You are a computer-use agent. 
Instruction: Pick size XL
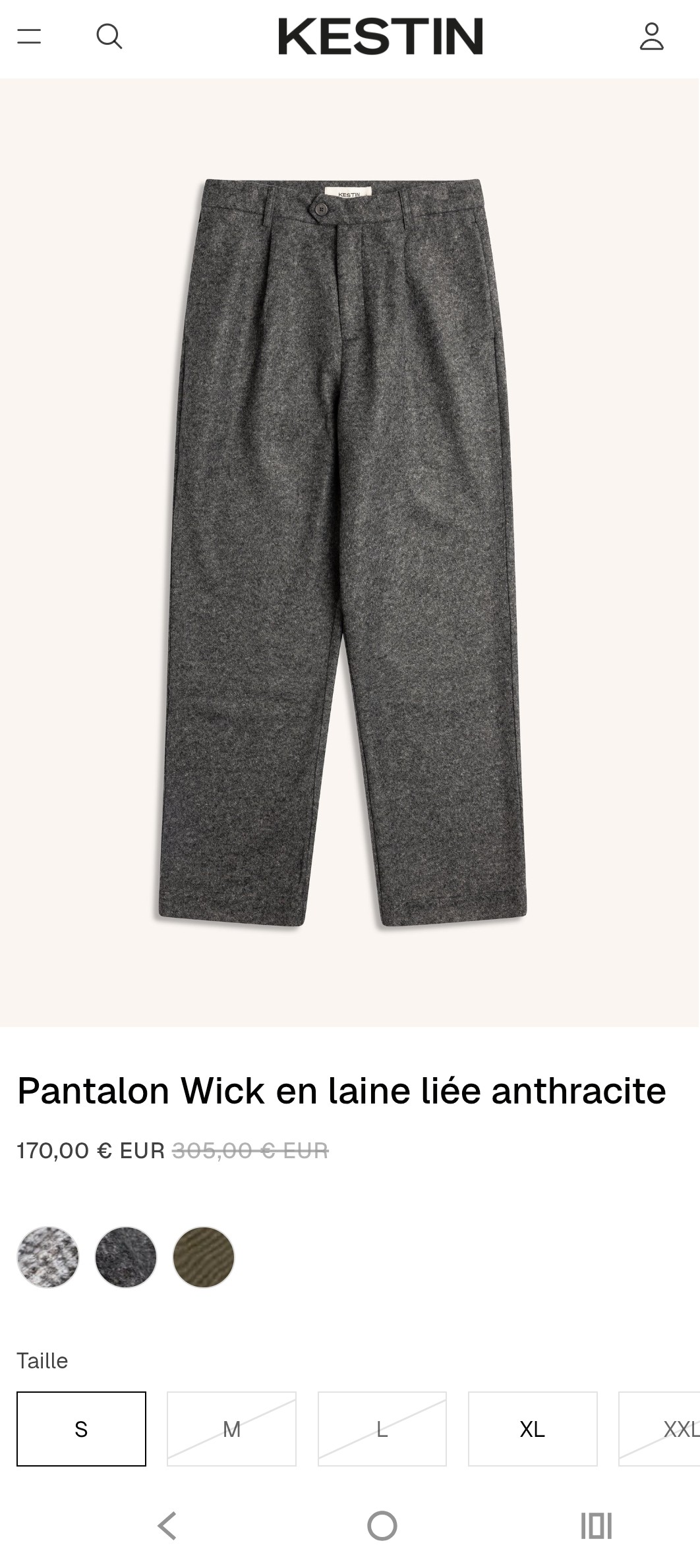point(533,1429)
